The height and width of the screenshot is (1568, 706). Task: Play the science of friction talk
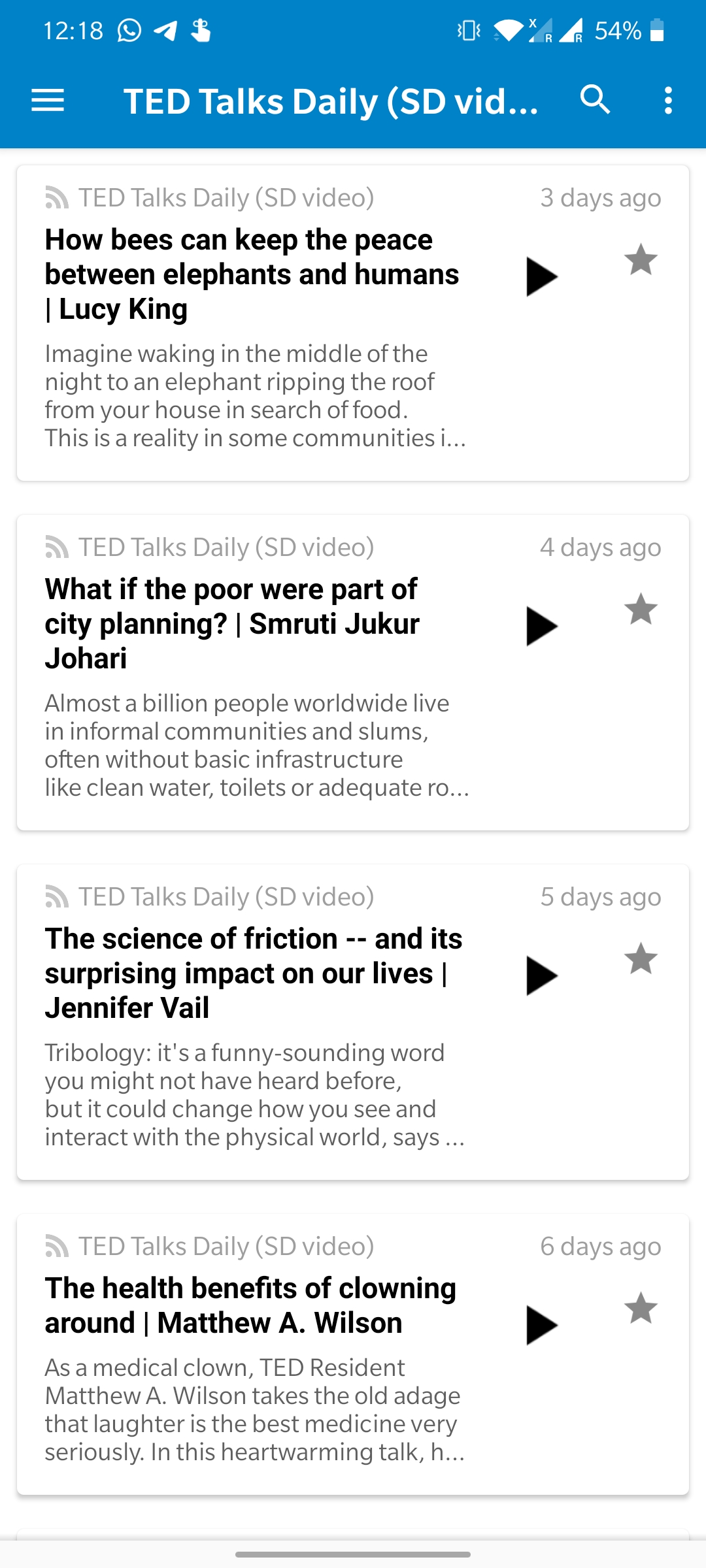tap(541, 975)
